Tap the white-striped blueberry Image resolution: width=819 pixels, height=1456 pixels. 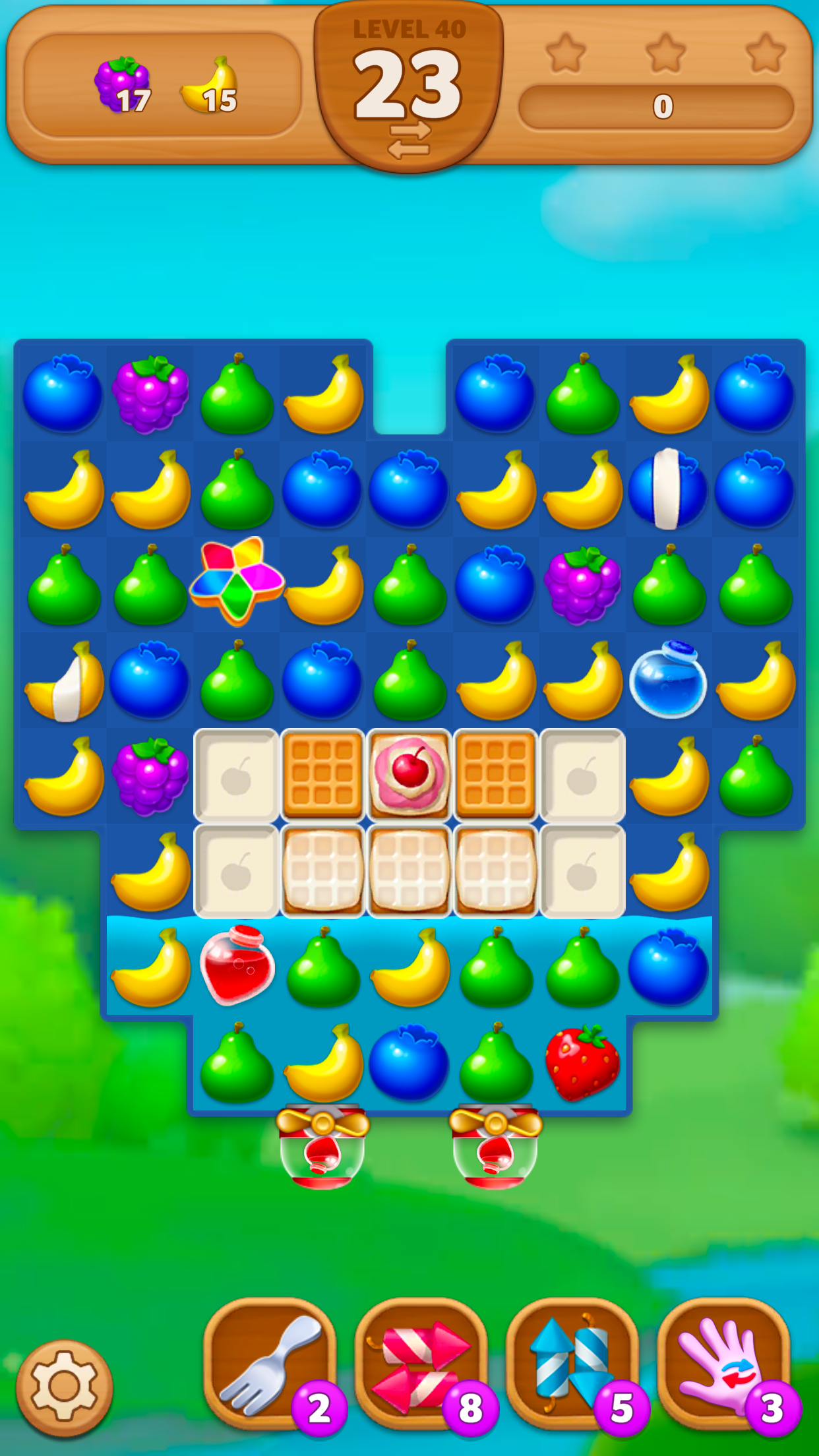pyautogui.click(x=668, y=489)
